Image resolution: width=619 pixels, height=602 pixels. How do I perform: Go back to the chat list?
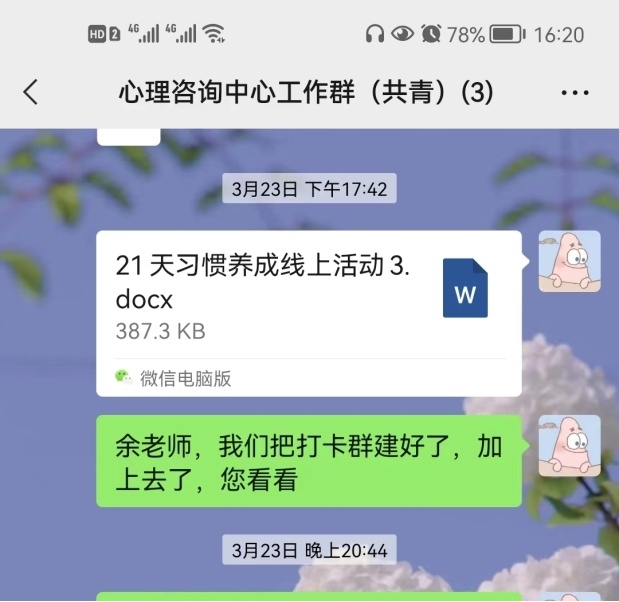click(31, 93)
